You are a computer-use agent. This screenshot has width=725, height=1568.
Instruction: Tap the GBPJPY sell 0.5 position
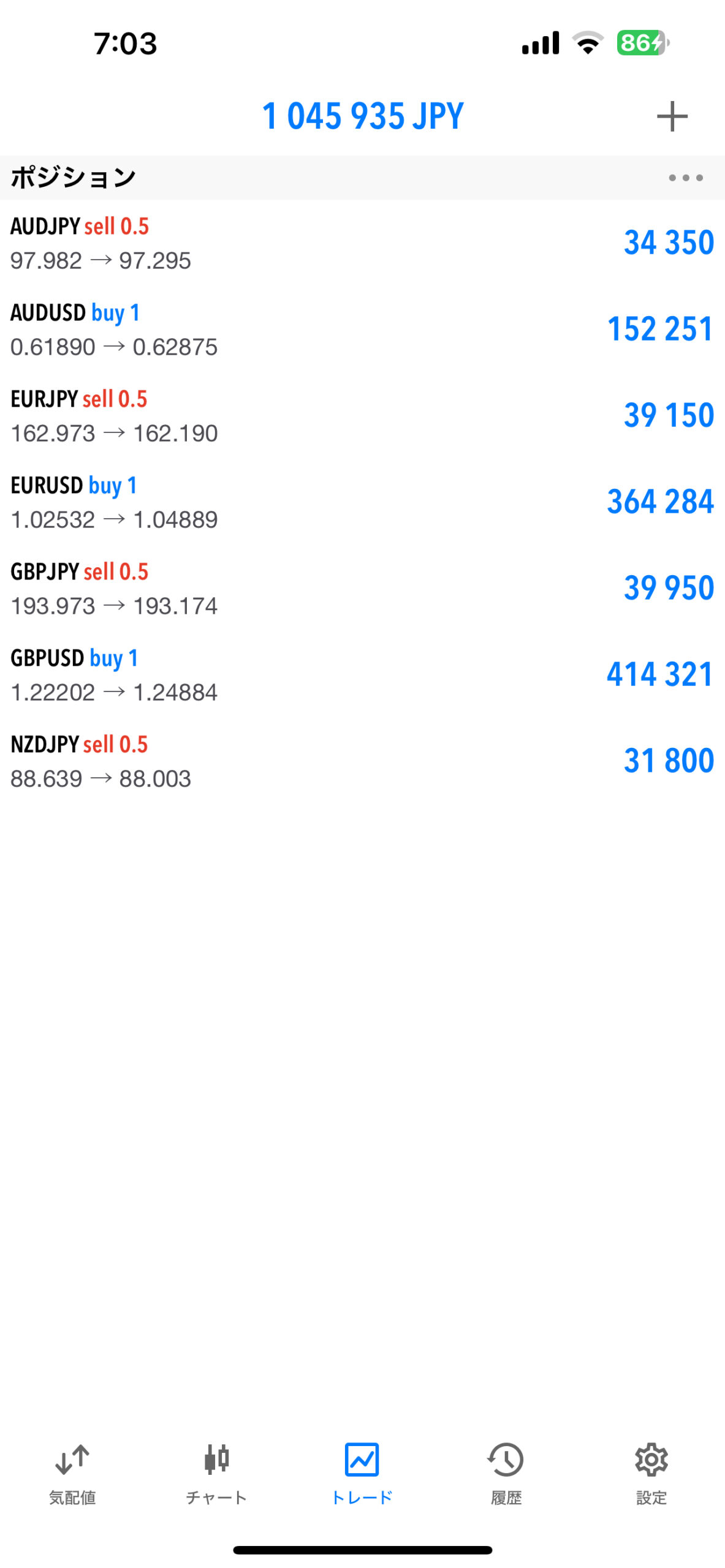362,589
